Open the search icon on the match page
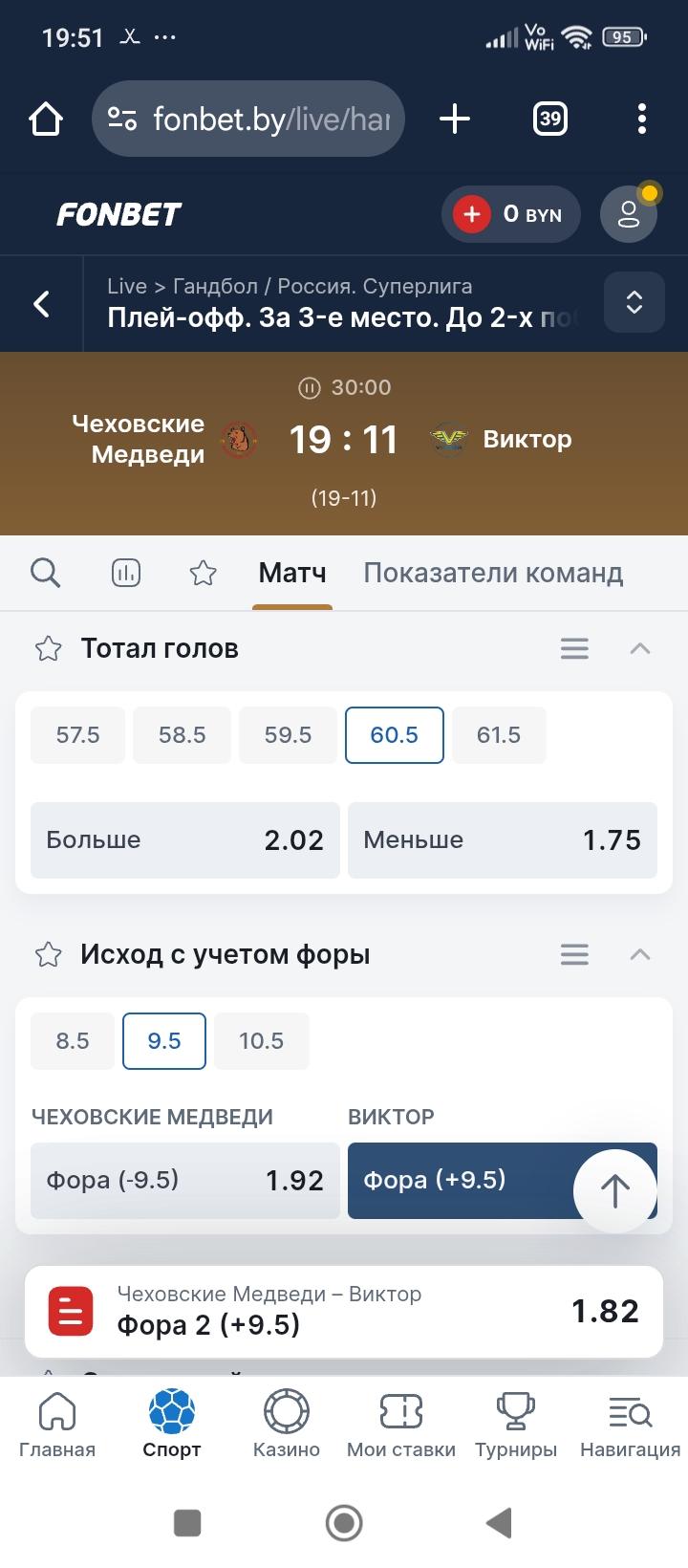The width and height of the screenshot is (688, 1568). [x=45, y=573]
